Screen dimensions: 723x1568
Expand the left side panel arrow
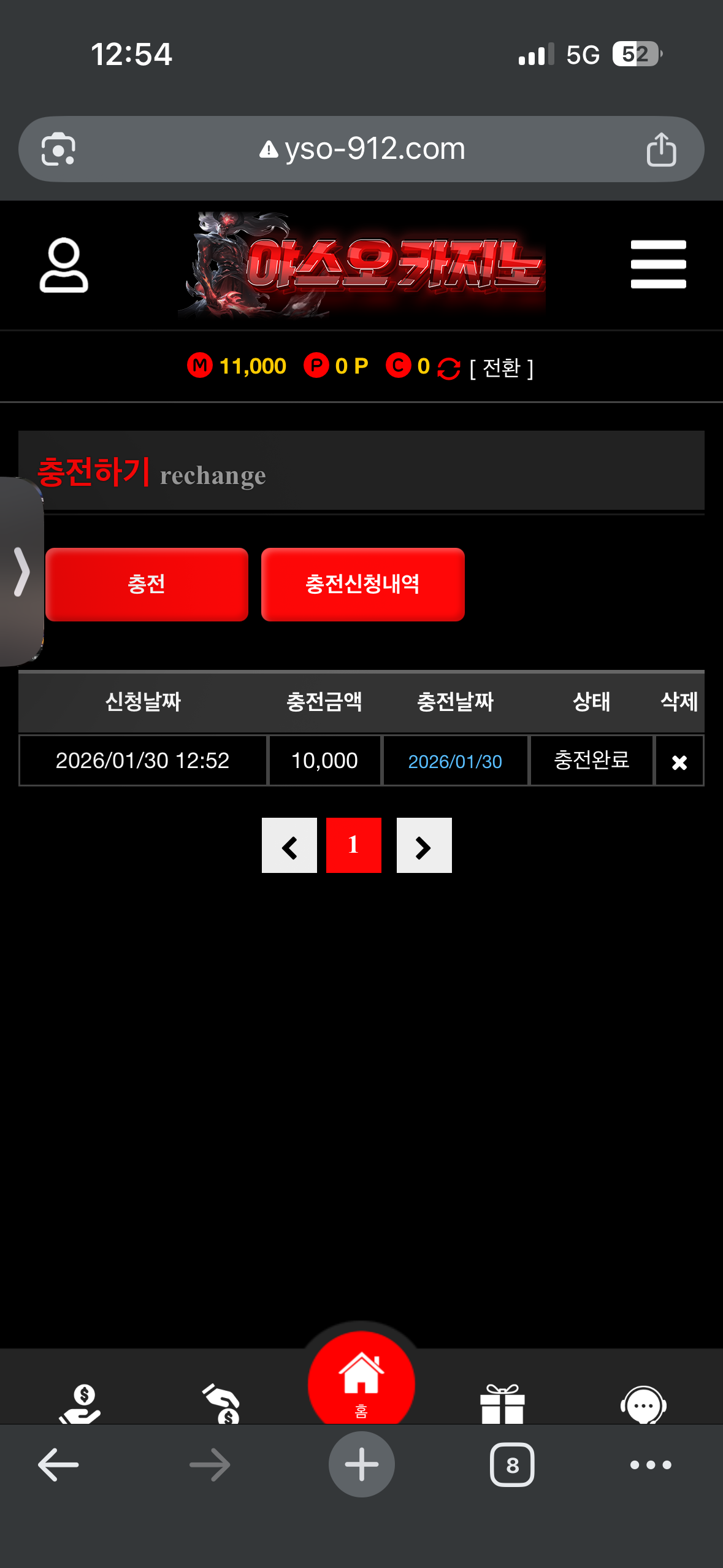pos(21,572)
